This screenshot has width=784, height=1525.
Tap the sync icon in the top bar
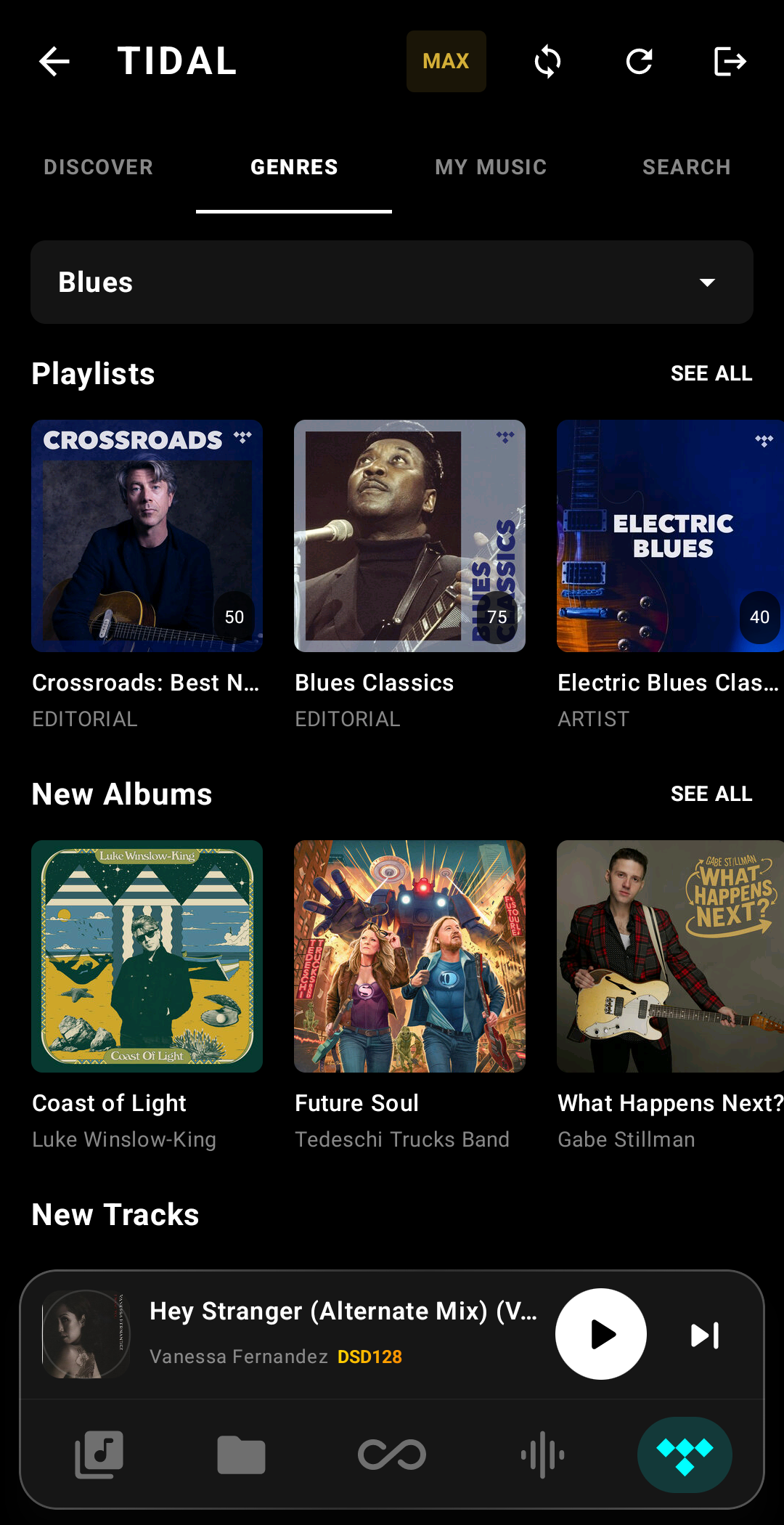pyautogui.click(x=547, y=62)
